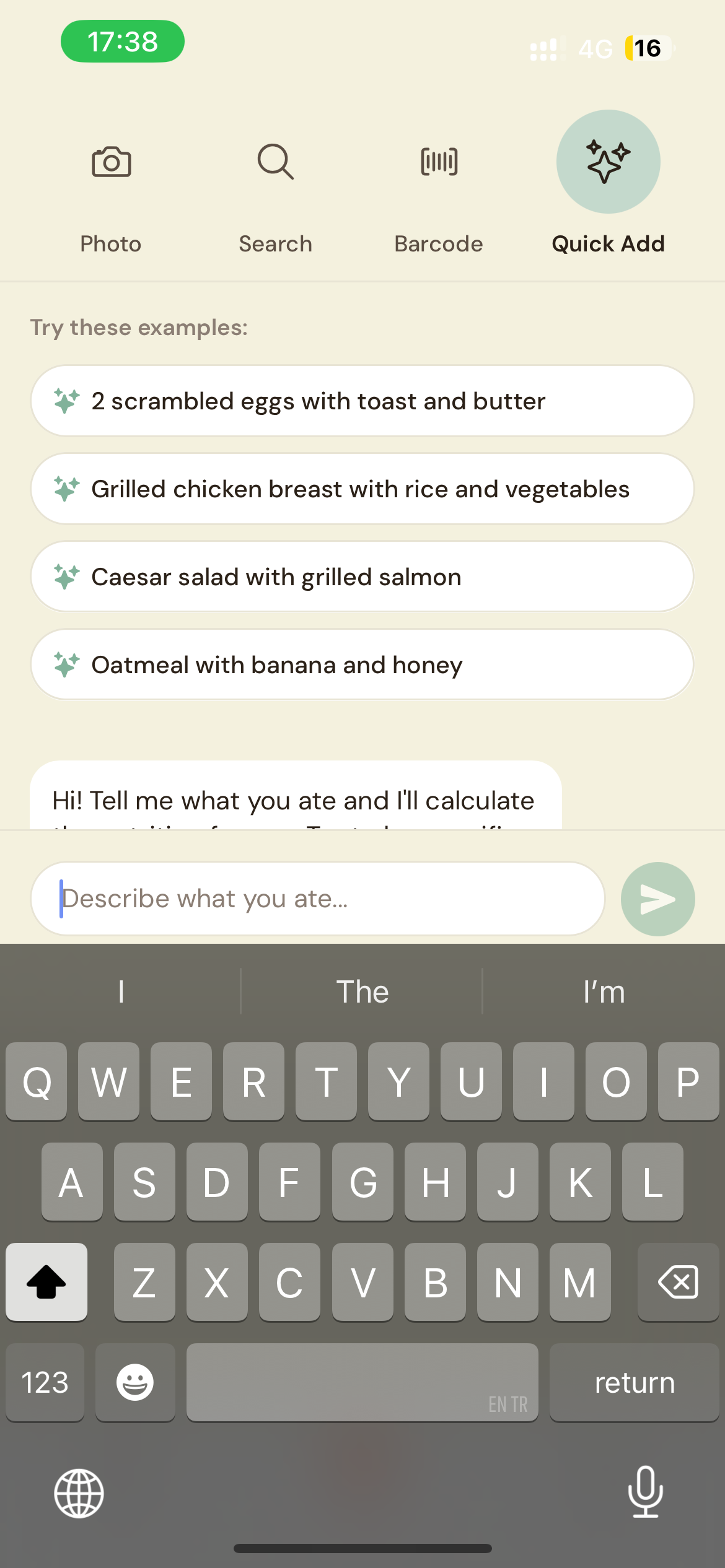Screen dimensions: 725x1568
Task: Start voice dictation with the microphone icon
Action: coord(645,1495)
